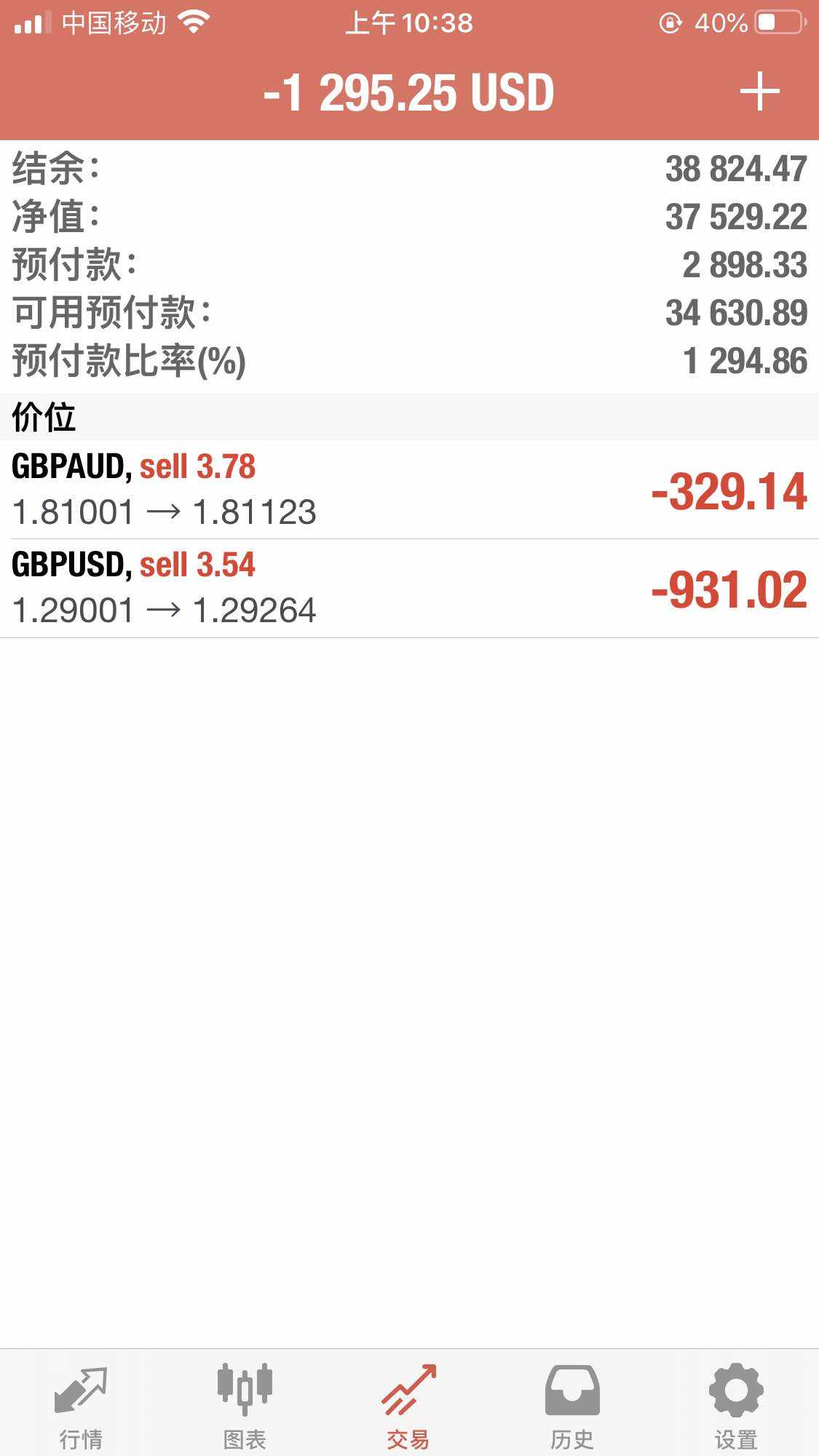Screen dimensions: 819x1456
Task: Open the GBPAUD sell 3.78 position
Action: [x=409, y=490]
